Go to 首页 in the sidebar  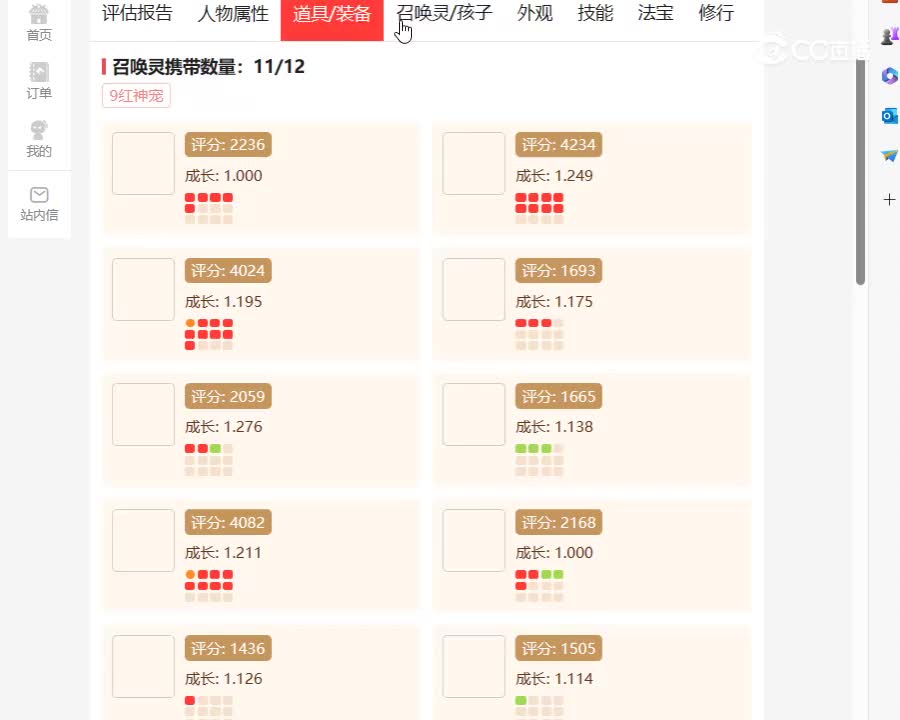click(x=39, y=23)
